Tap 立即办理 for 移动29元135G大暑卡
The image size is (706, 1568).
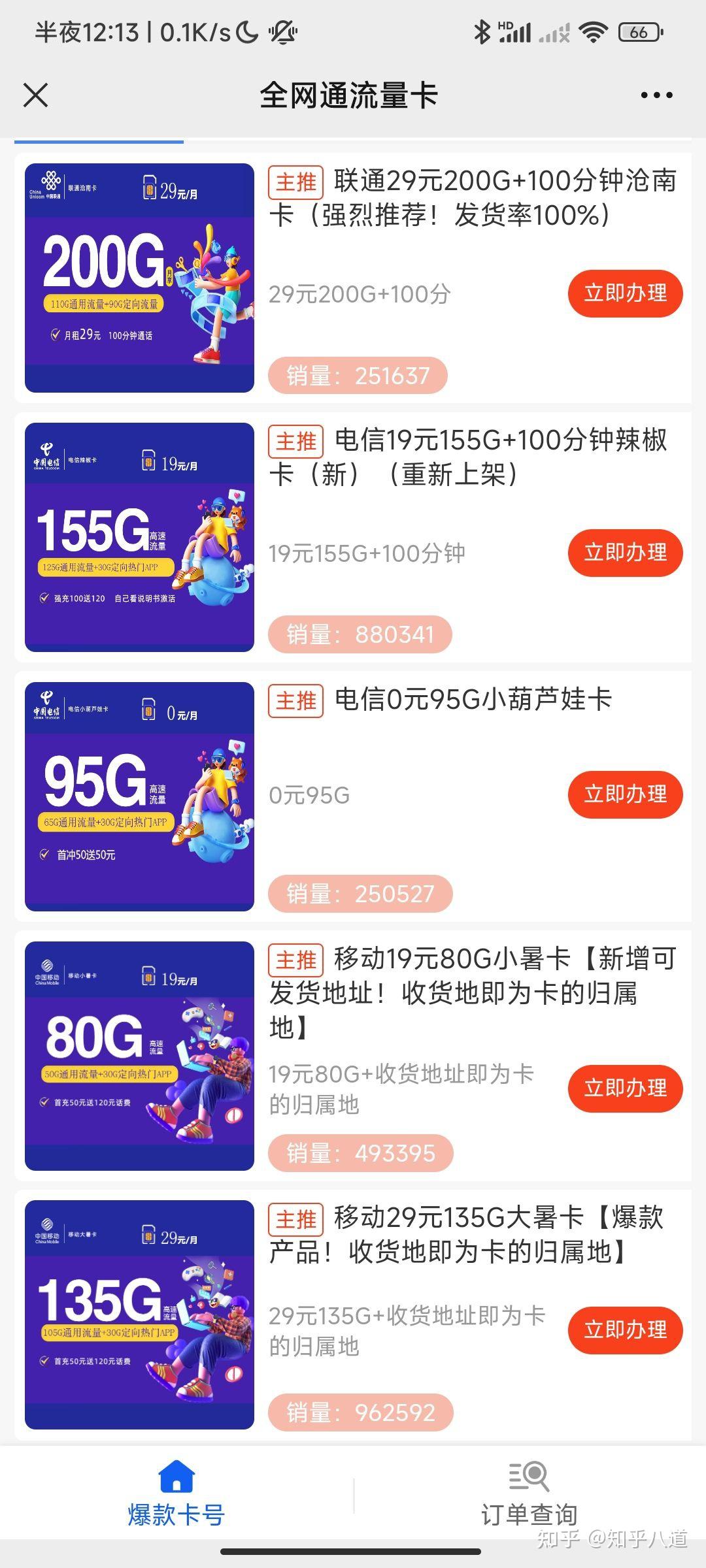click(625, 1330)
